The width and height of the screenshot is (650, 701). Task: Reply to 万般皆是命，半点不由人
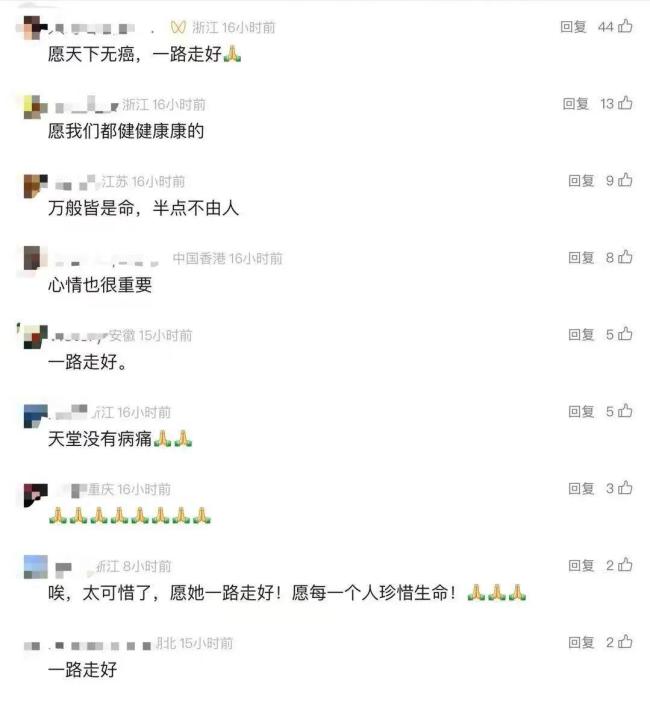581,181
